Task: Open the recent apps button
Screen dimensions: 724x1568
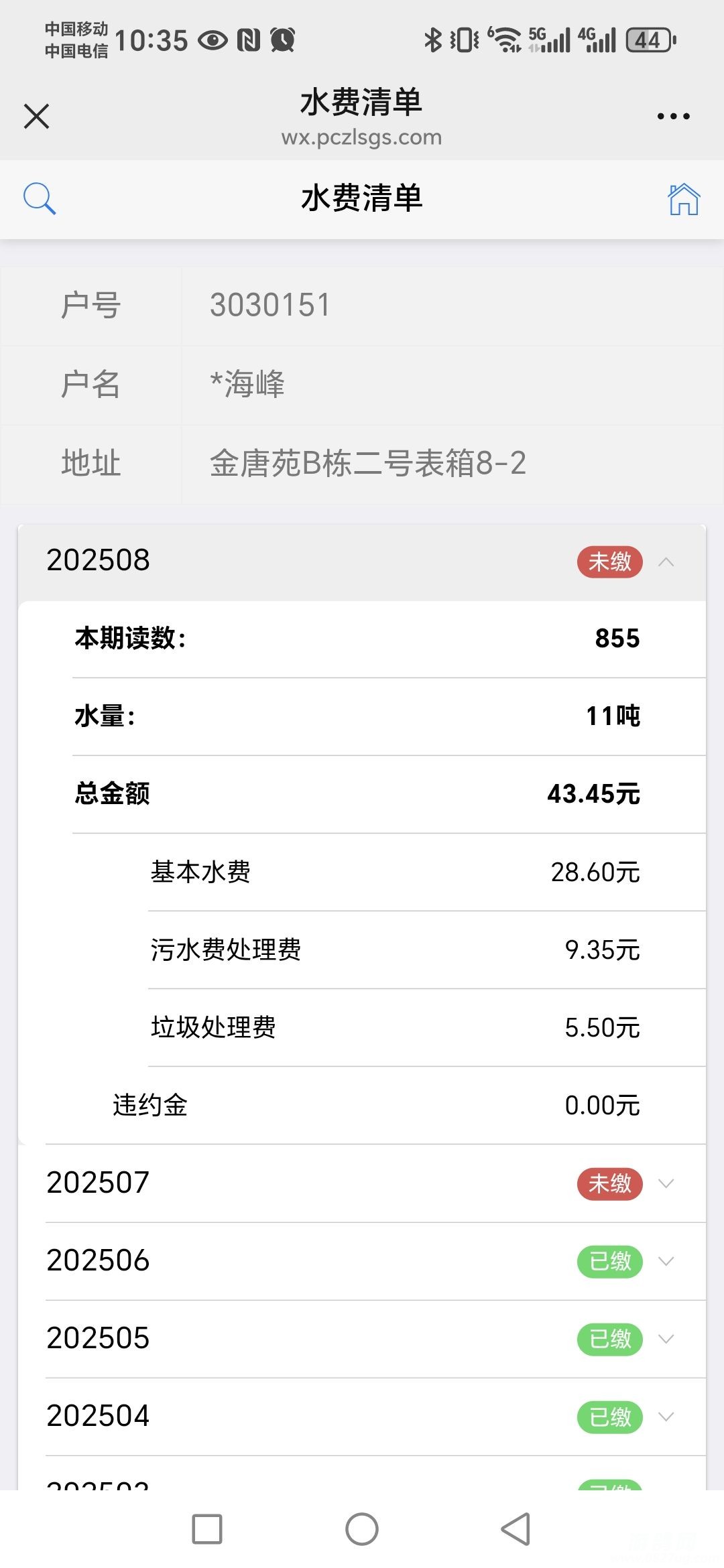Action: point(207,1529)
